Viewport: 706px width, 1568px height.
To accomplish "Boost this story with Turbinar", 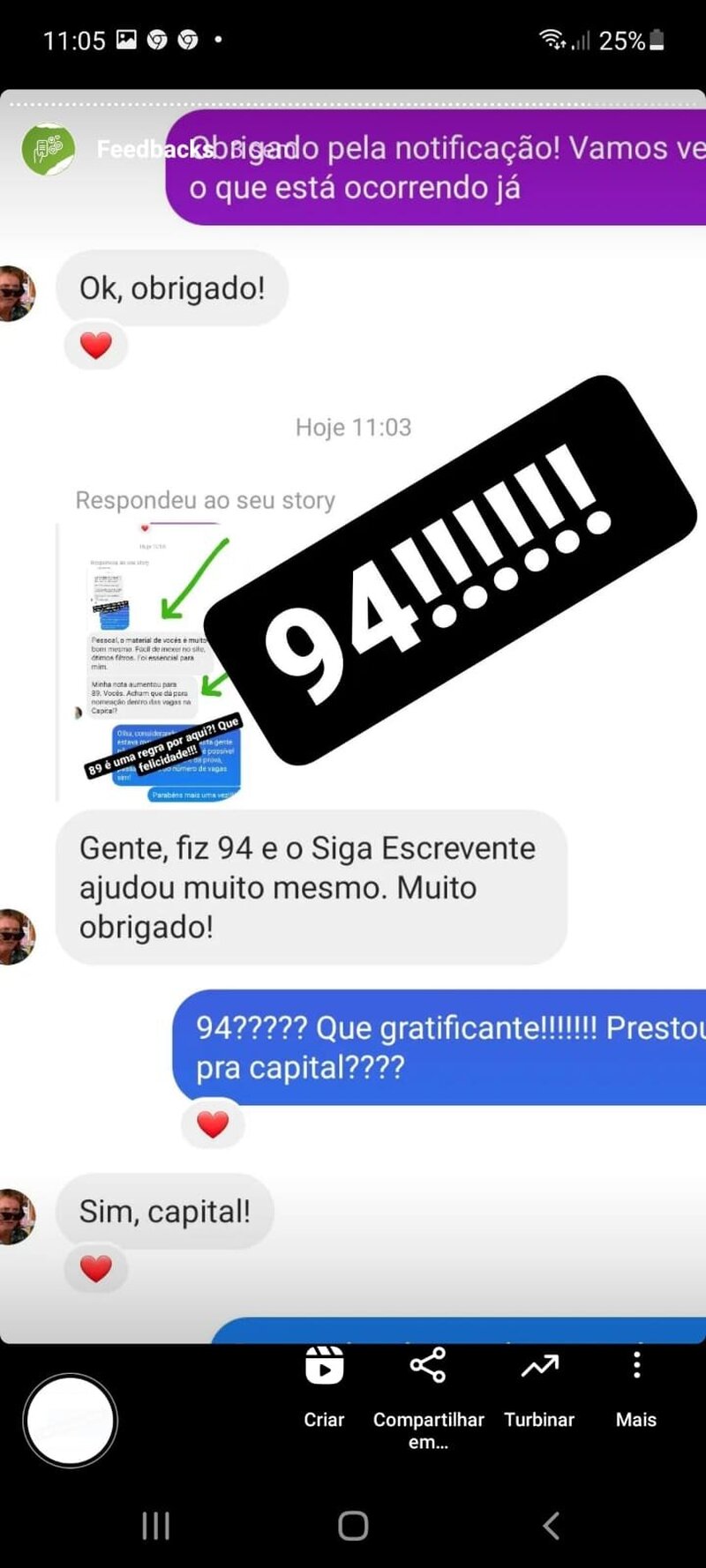I will point(539,1384).
